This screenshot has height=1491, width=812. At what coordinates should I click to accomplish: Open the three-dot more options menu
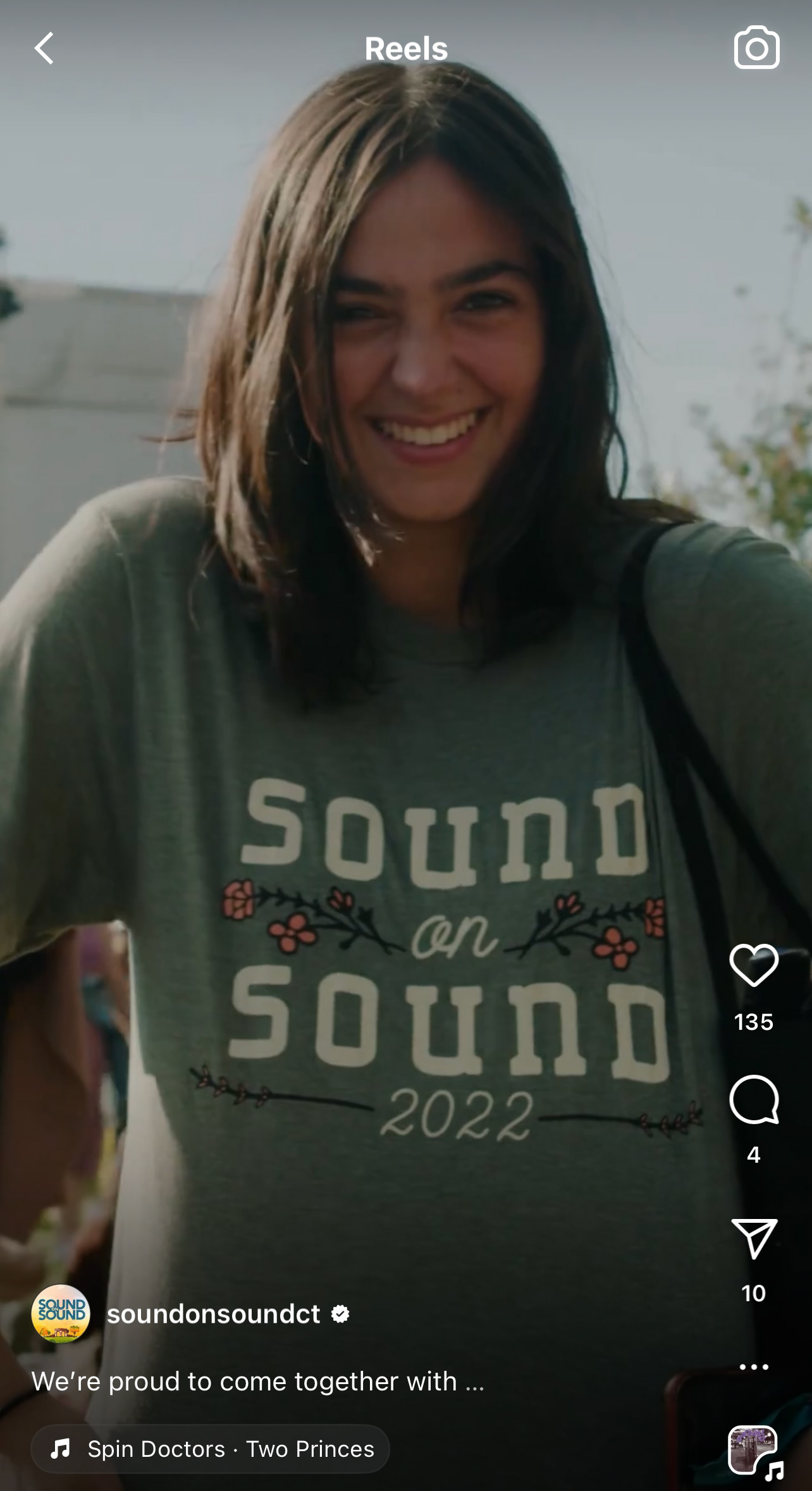(x=753, y=1367)
